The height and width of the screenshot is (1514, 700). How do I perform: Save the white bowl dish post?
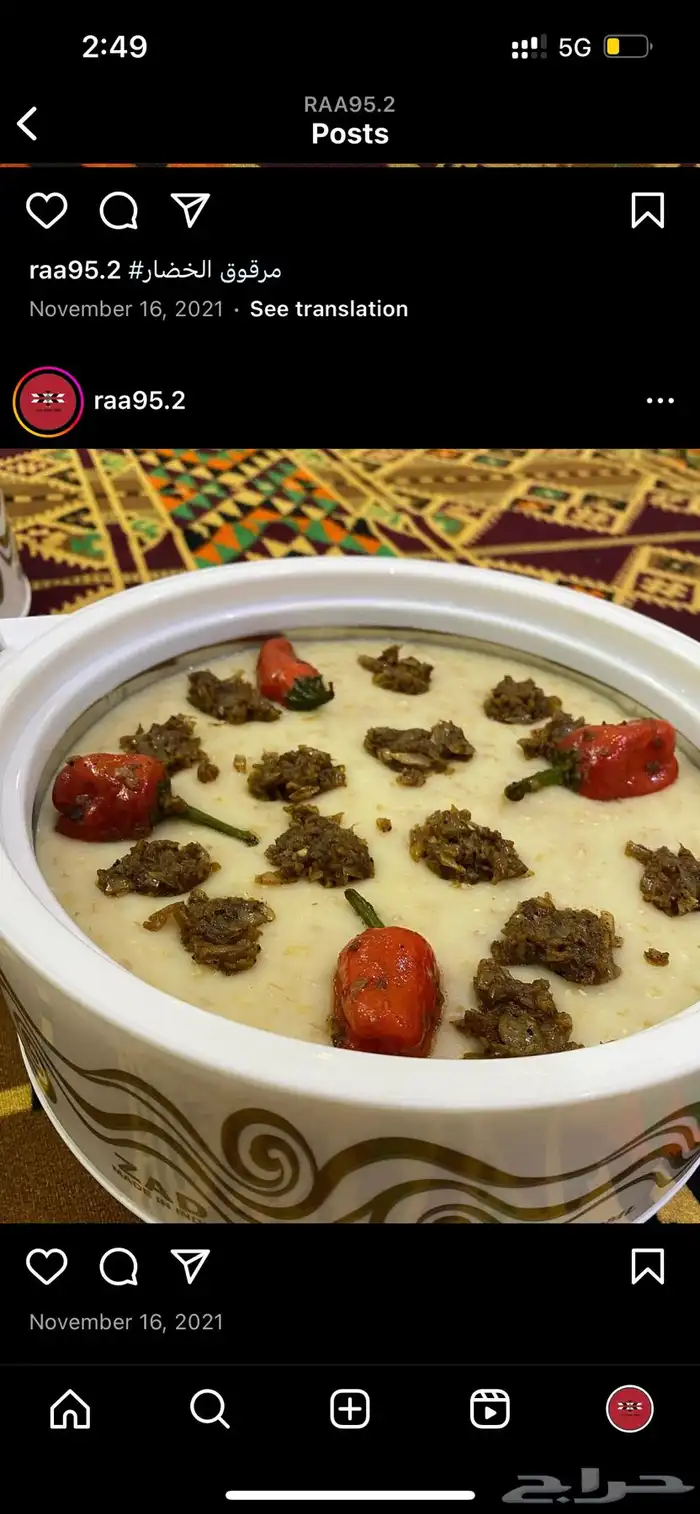tap(647, 1266)
